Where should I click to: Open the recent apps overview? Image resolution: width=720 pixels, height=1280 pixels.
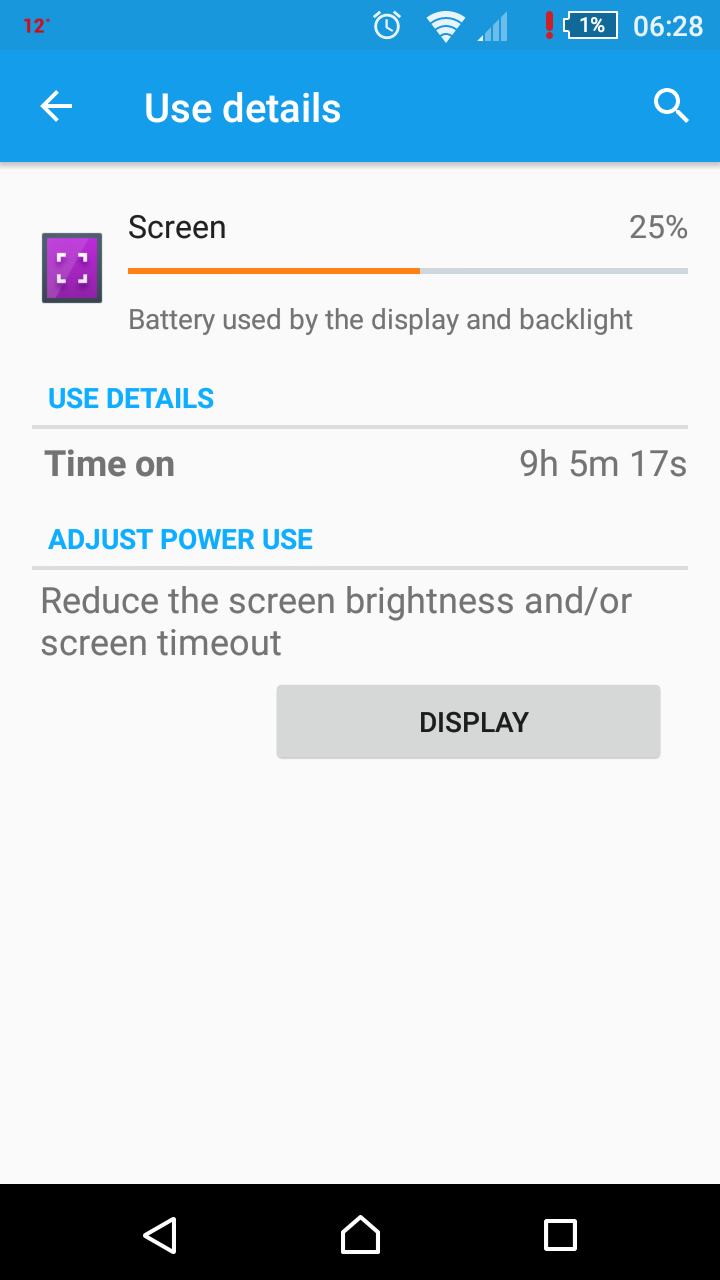560,1235
